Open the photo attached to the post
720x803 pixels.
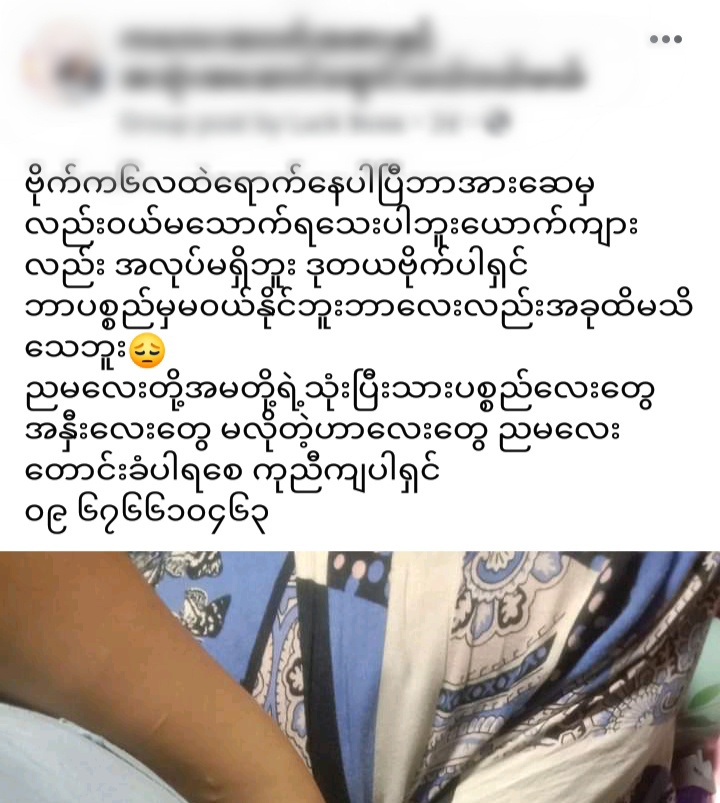click(x=360, y=676)
